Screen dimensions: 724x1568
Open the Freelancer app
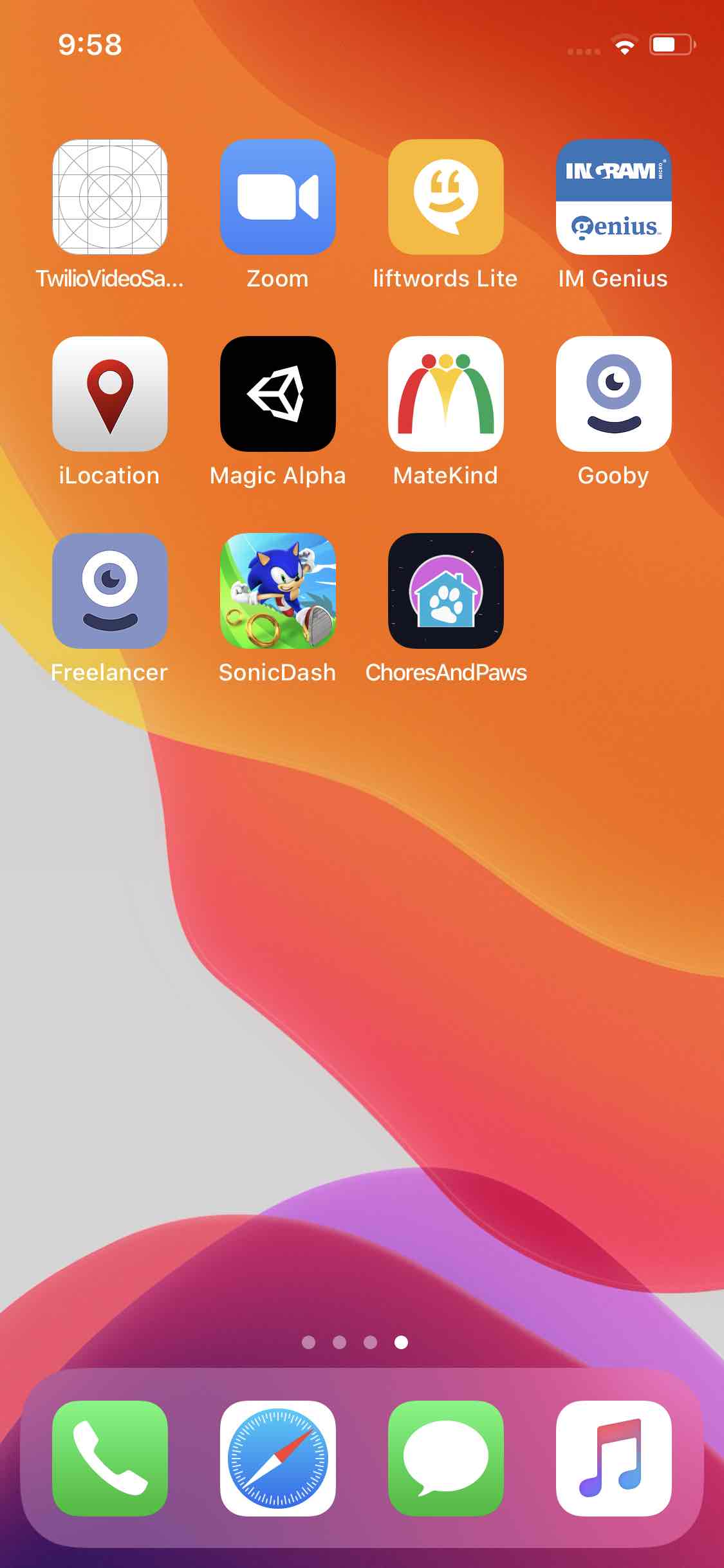click(109, 591)
